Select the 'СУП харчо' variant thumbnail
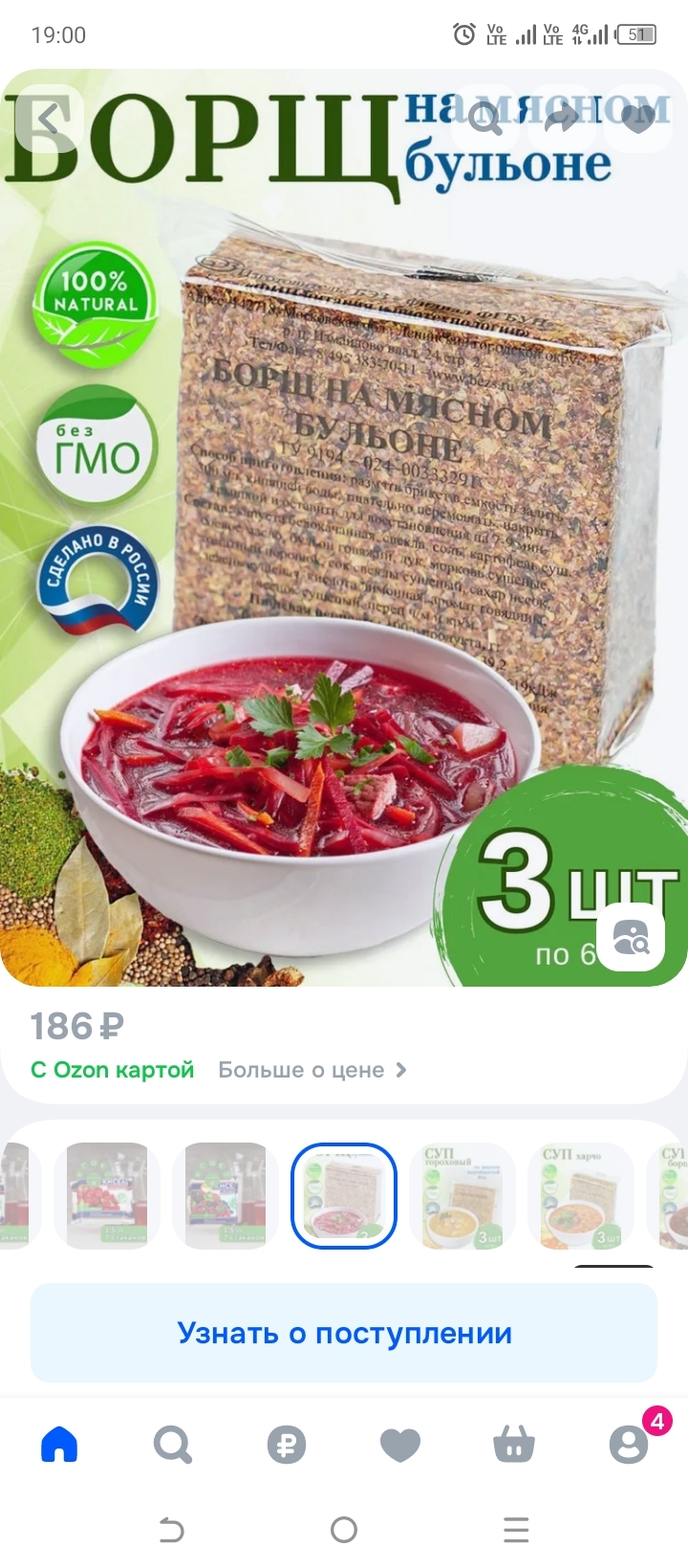This screenshot has width=688, height=1568. tap(581, 1195)
